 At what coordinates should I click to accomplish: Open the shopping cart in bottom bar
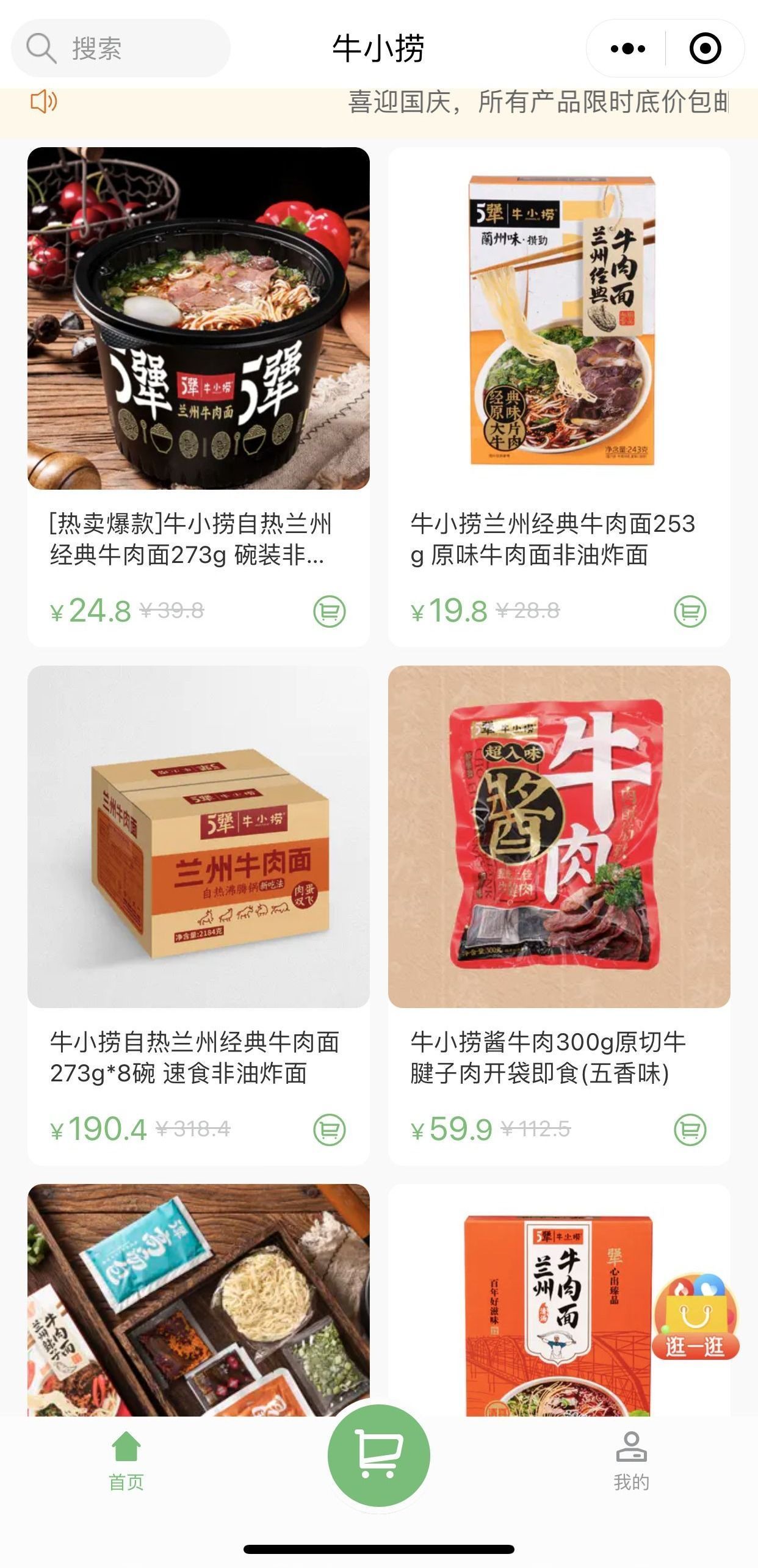pos(379,1456)
